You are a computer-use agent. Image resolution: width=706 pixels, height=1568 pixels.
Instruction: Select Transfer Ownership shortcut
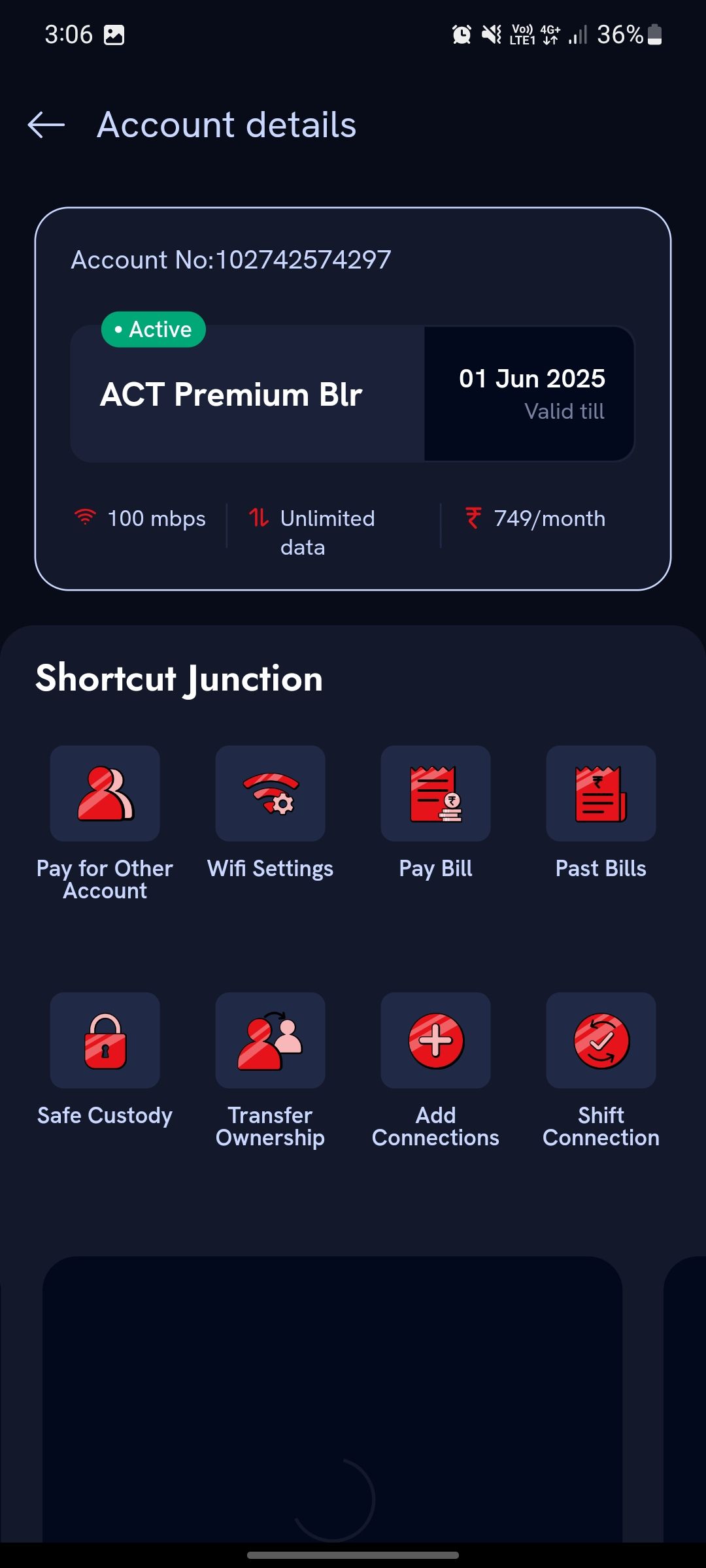click(270, 1041)
